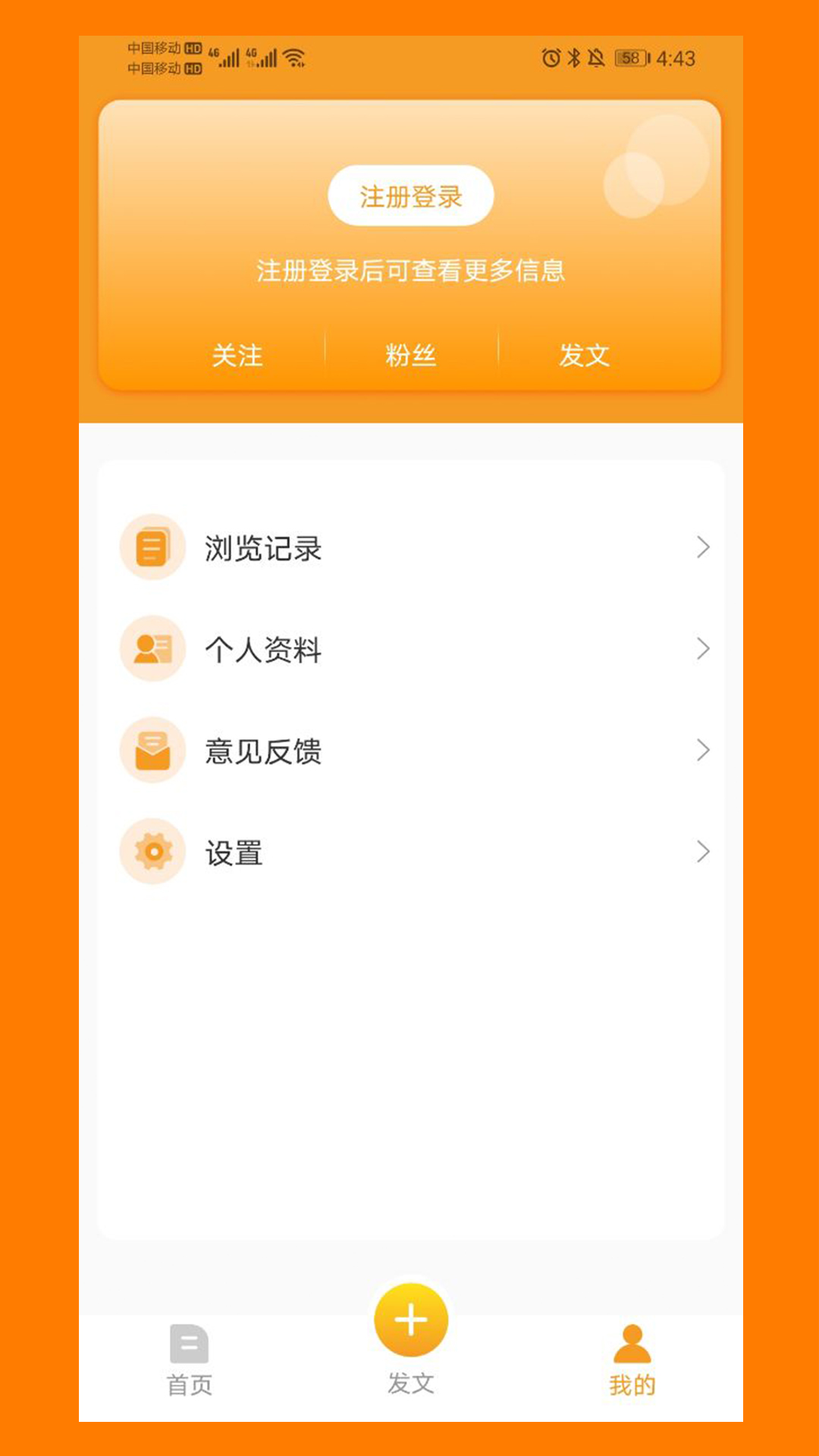Click the 我的 person icon in bottom bar
Viewport: 819px width, 1456px height.
632,1337
